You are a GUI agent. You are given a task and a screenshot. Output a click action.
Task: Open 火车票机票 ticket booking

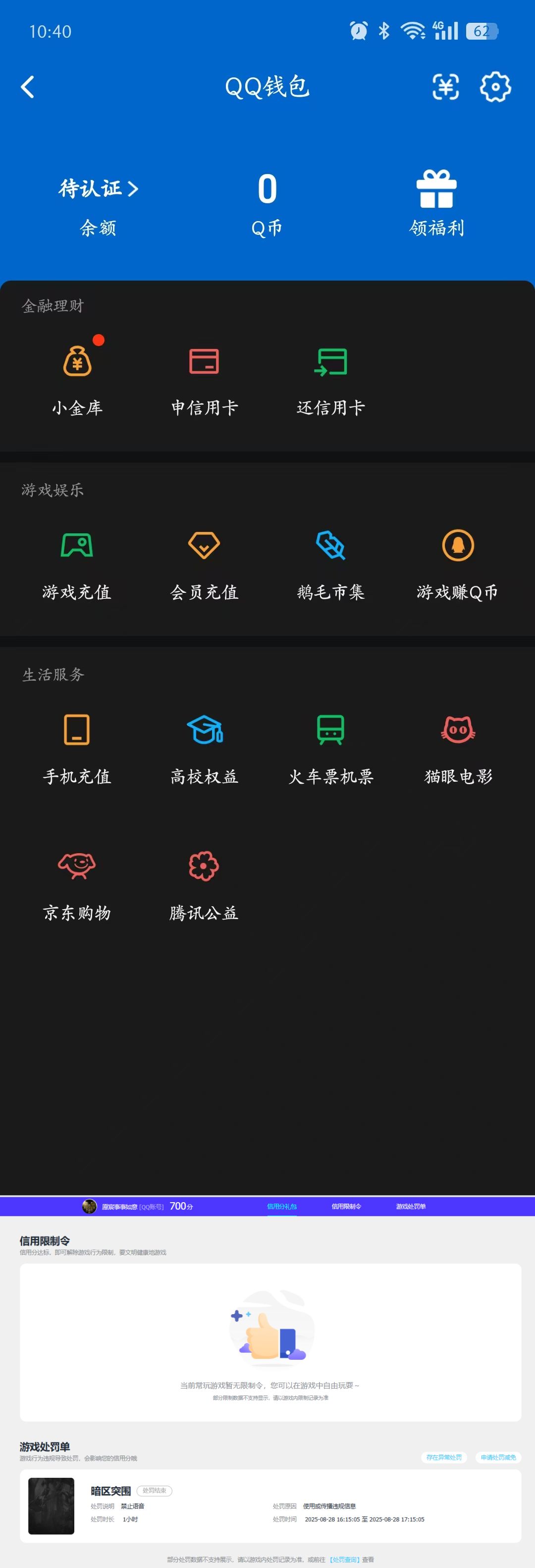[x=330, y=748]
